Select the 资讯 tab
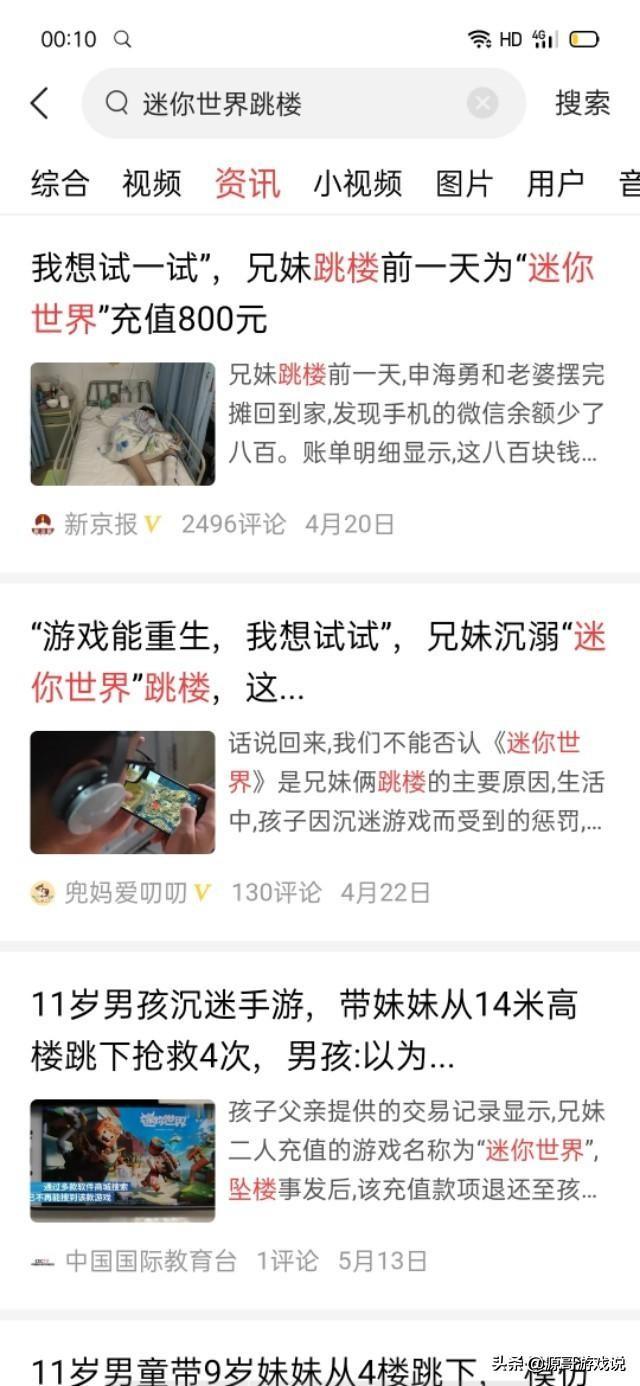640x1386 pixels. [247, 184]
